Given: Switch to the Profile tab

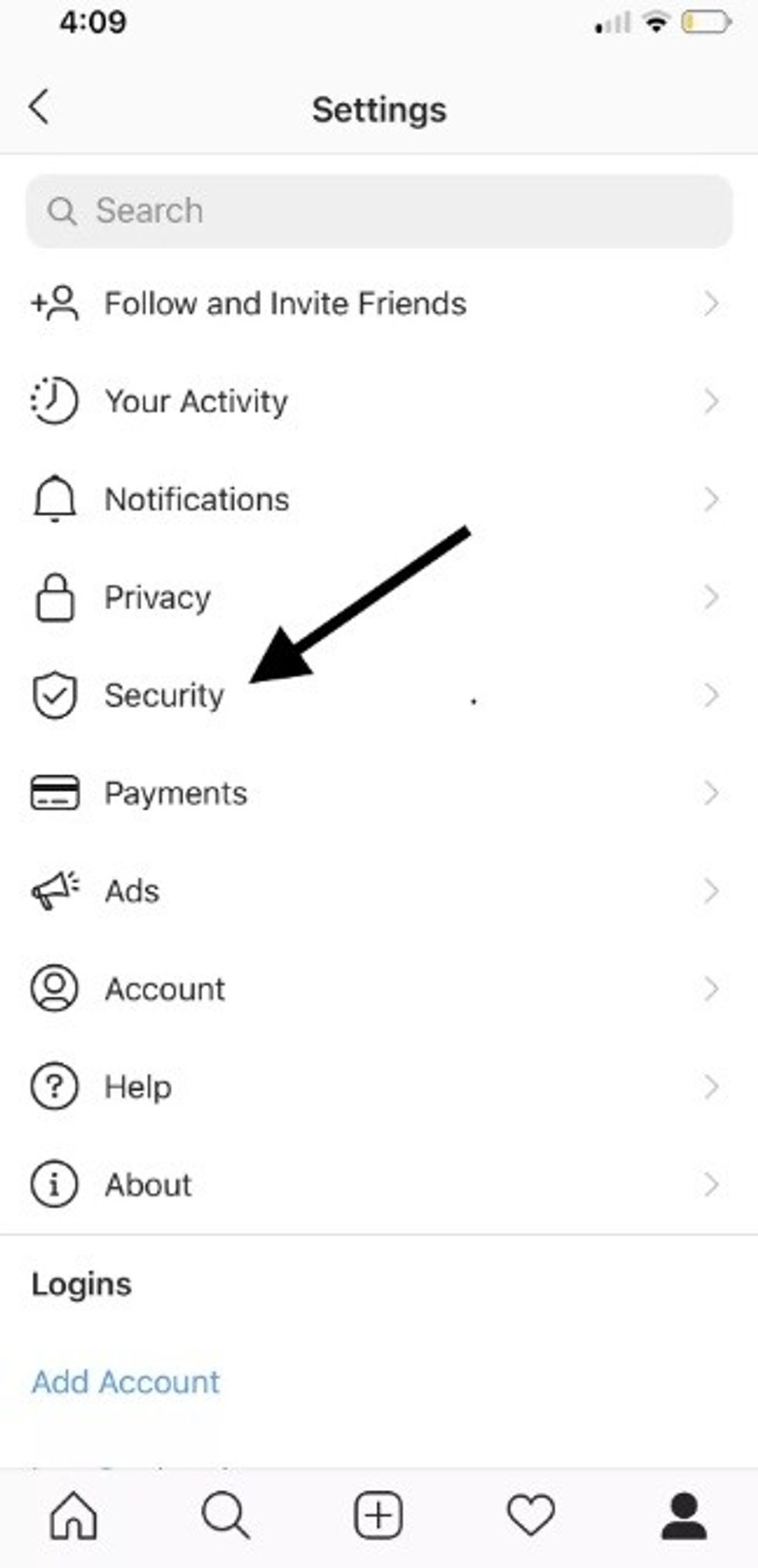Looking at the screenshot, I should tap(684, 1515).
